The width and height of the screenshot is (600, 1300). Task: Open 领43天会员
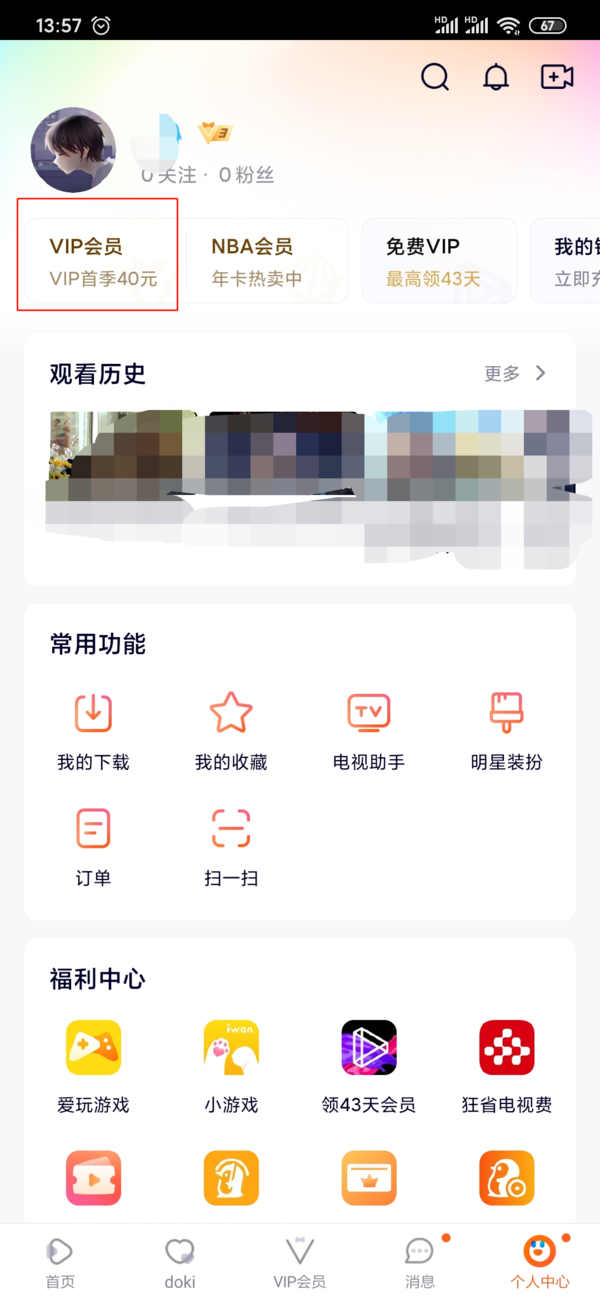click(x=368, y=1065)
